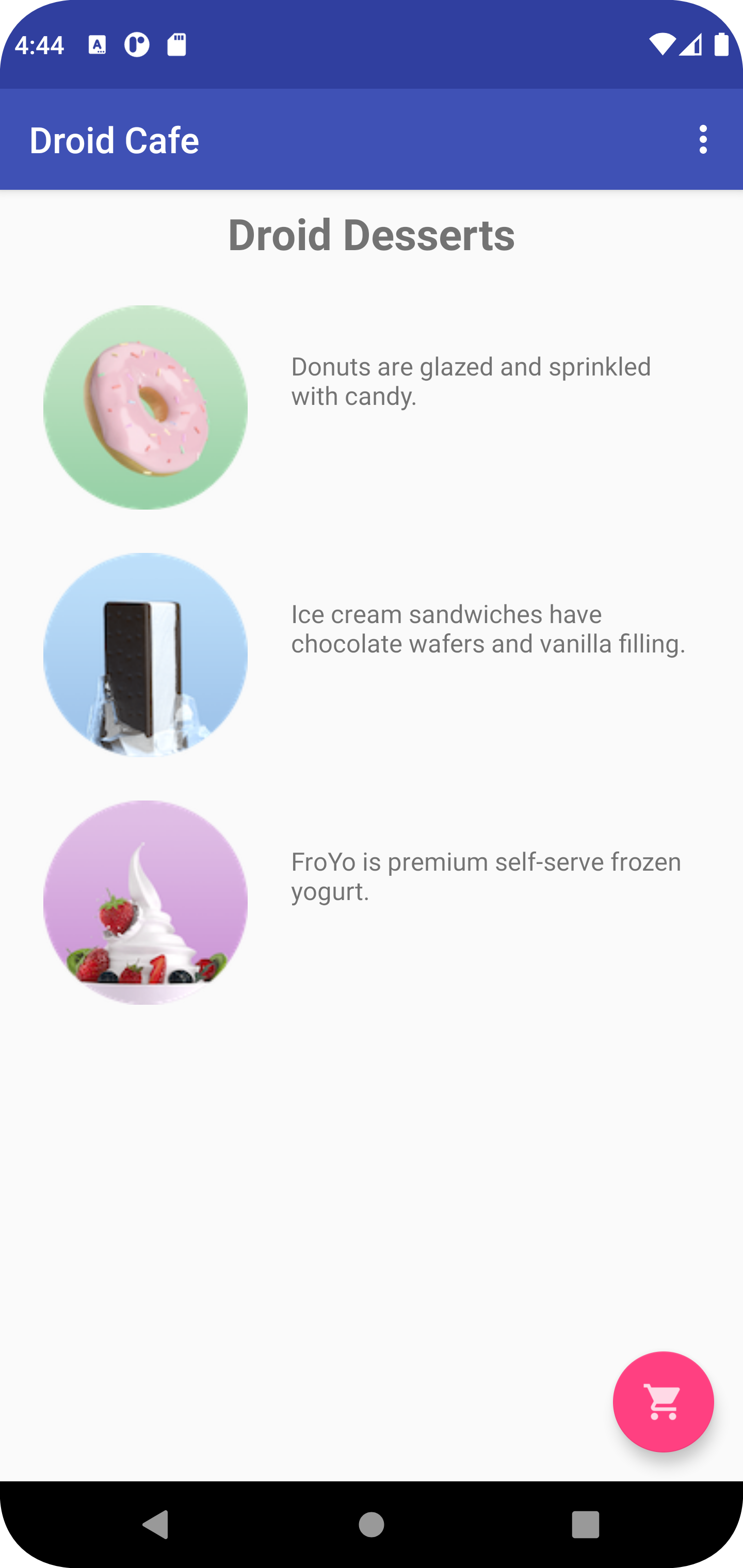
Task: Go back using the navigation bar
Action: click(155, 1524)
